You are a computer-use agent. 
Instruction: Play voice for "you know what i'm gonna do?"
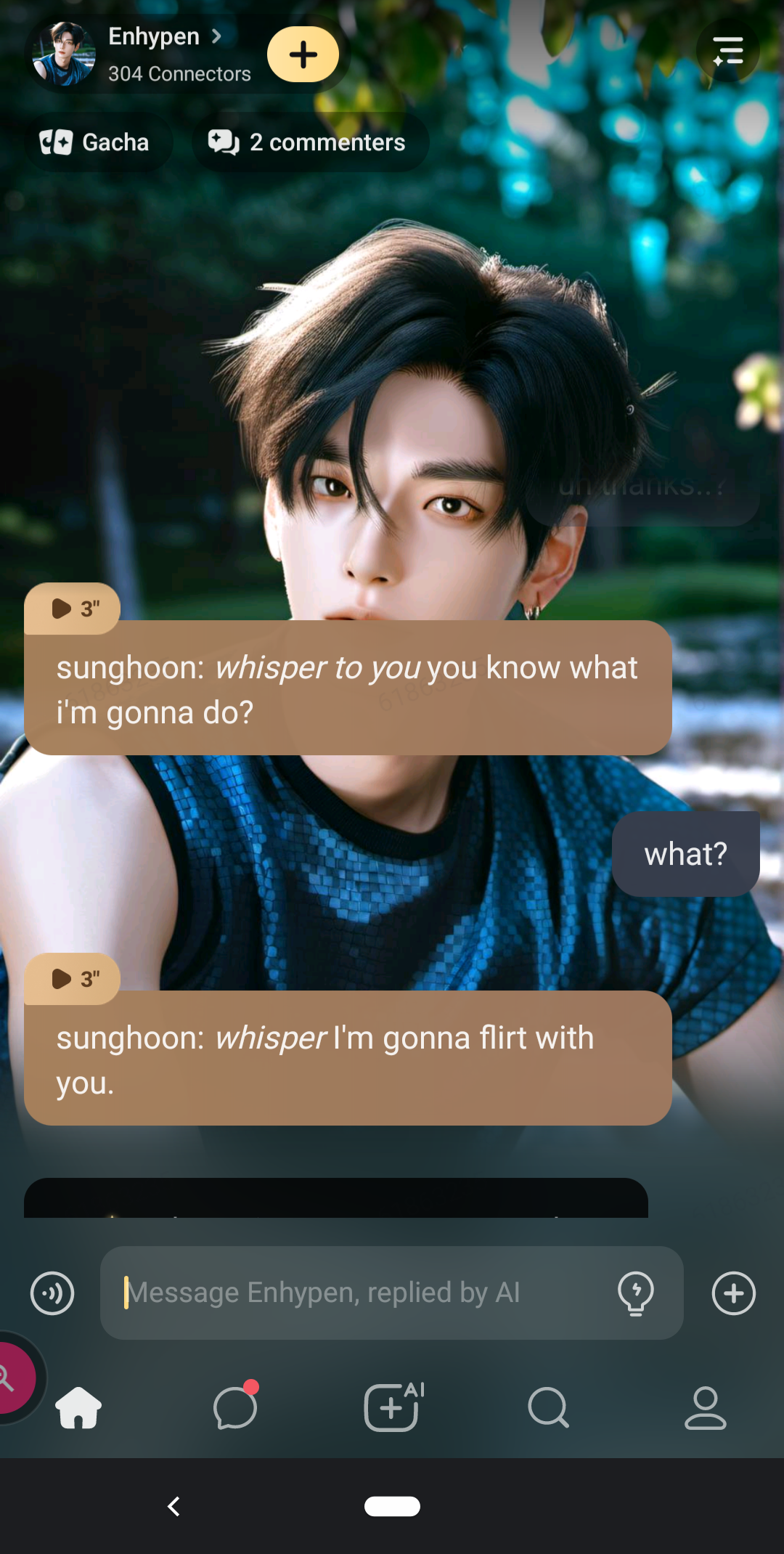pyautogui.click(x=73, y=609)
